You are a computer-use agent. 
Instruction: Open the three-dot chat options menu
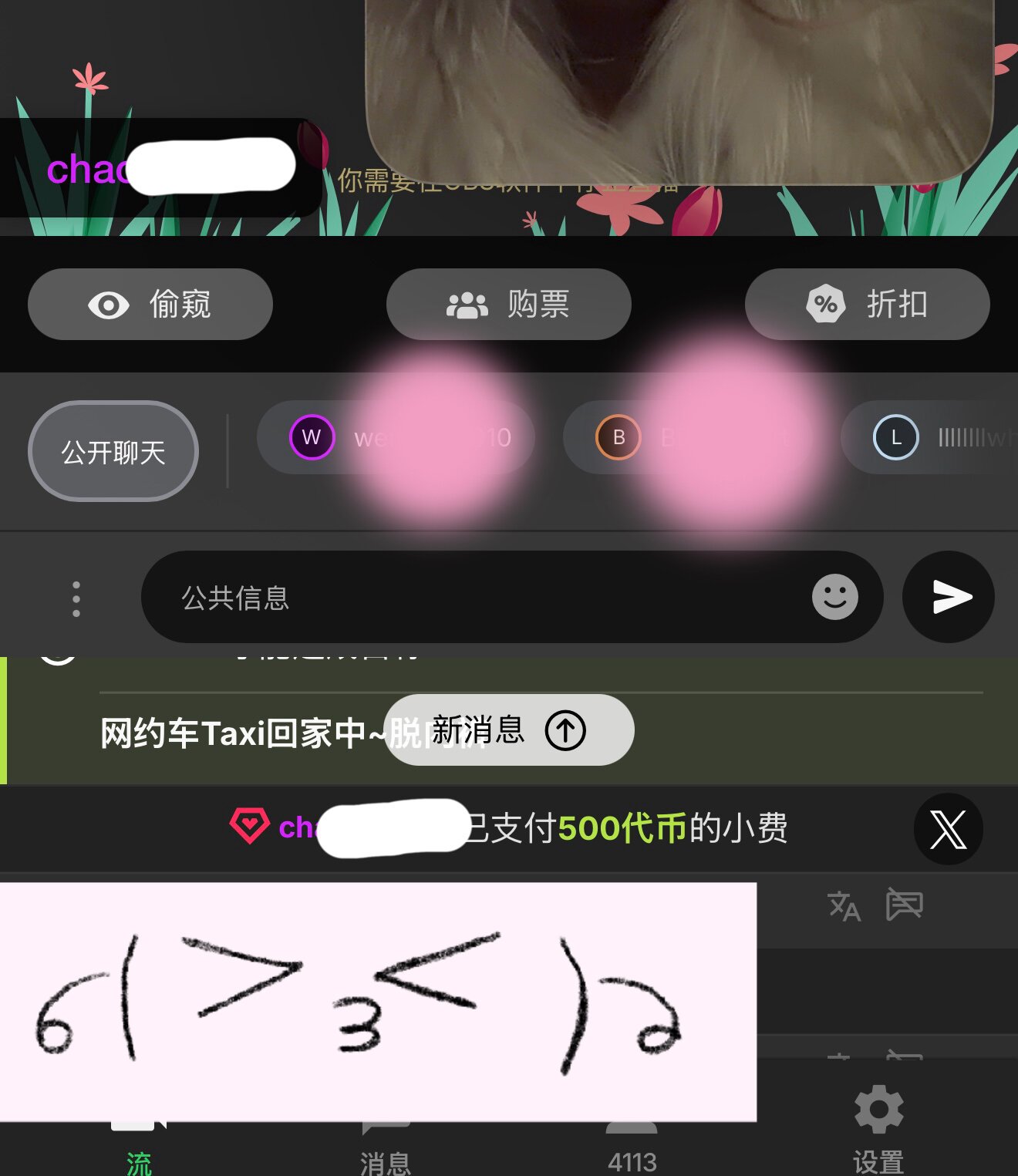tap(76, 598)
